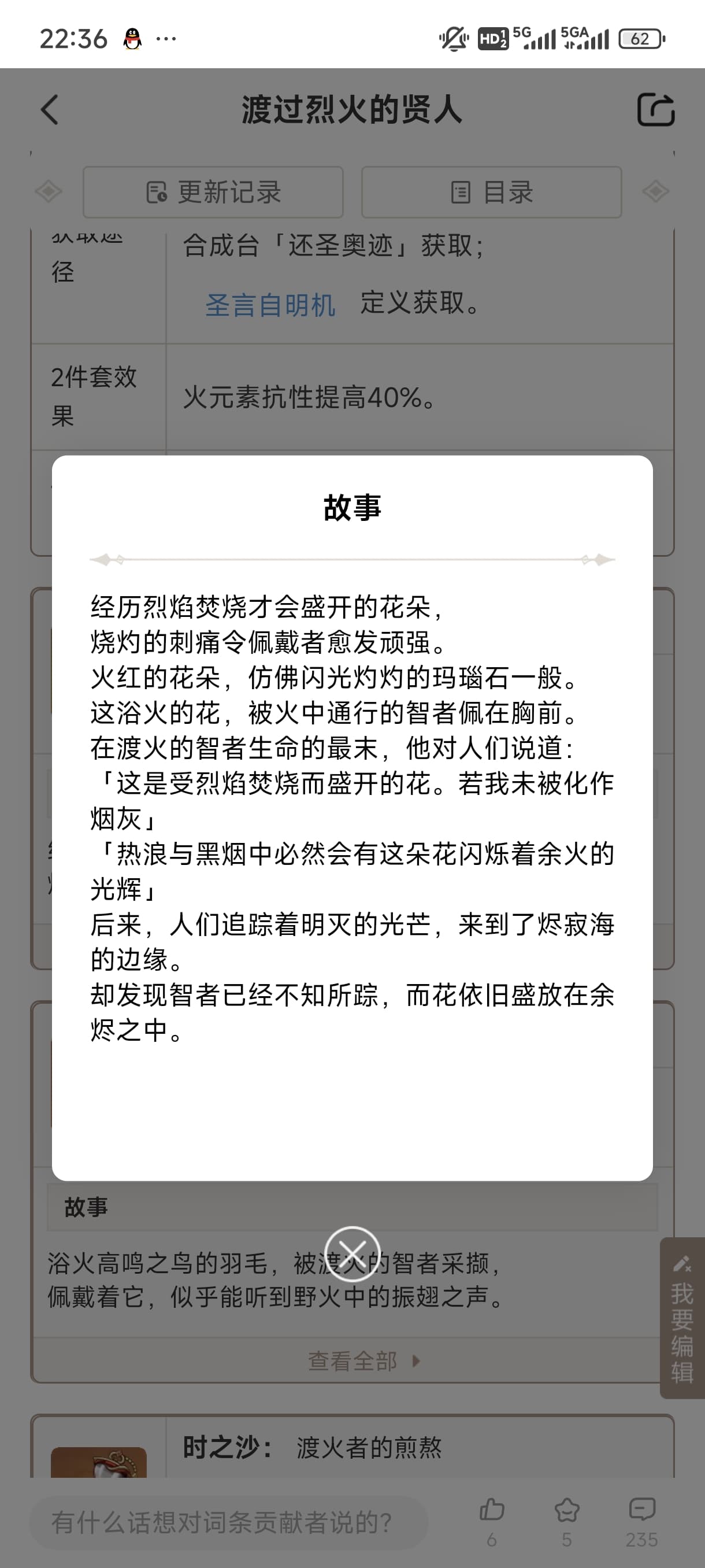
Task: Write a message to entry contributors
Action: tap(229, 1522)
